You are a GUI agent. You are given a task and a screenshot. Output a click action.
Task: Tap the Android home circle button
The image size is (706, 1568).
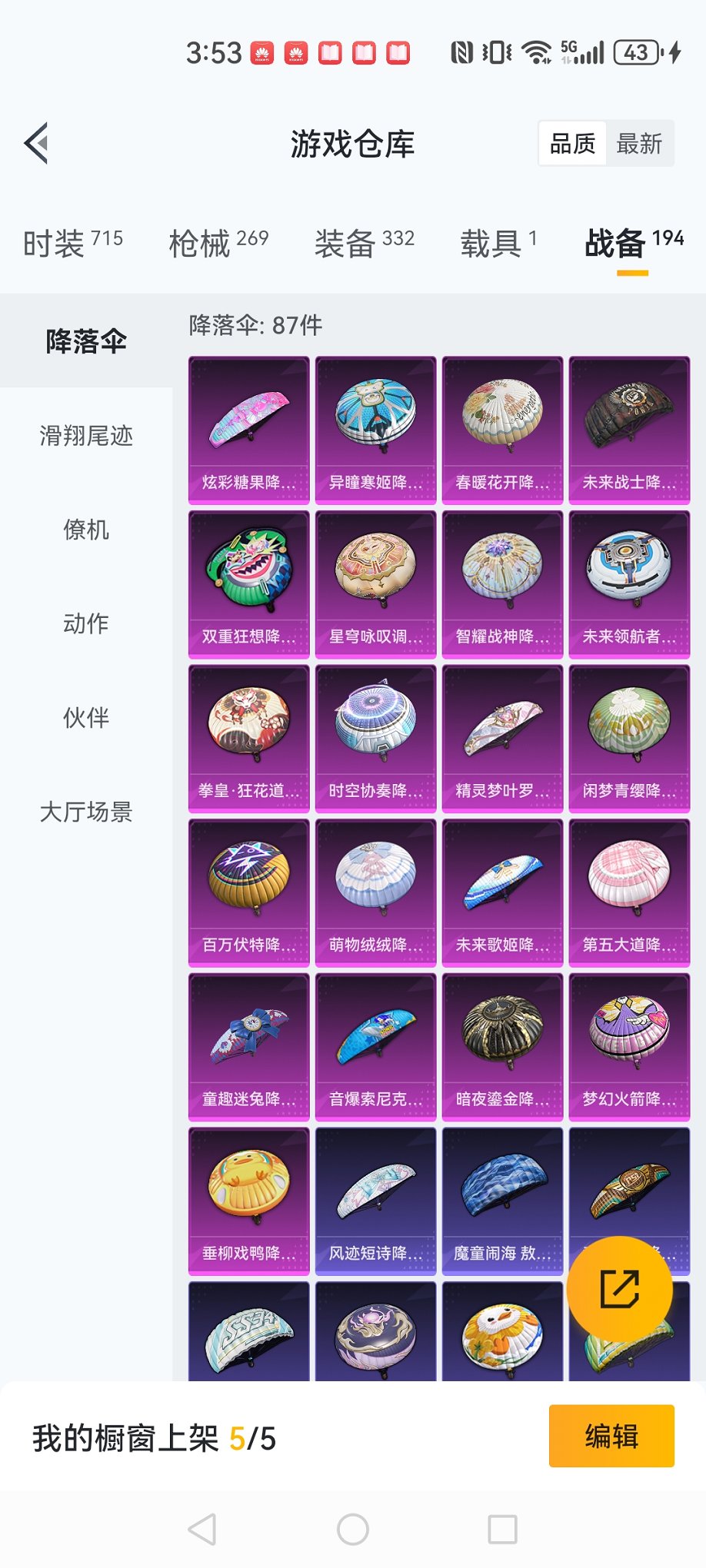coord(353,1530)
